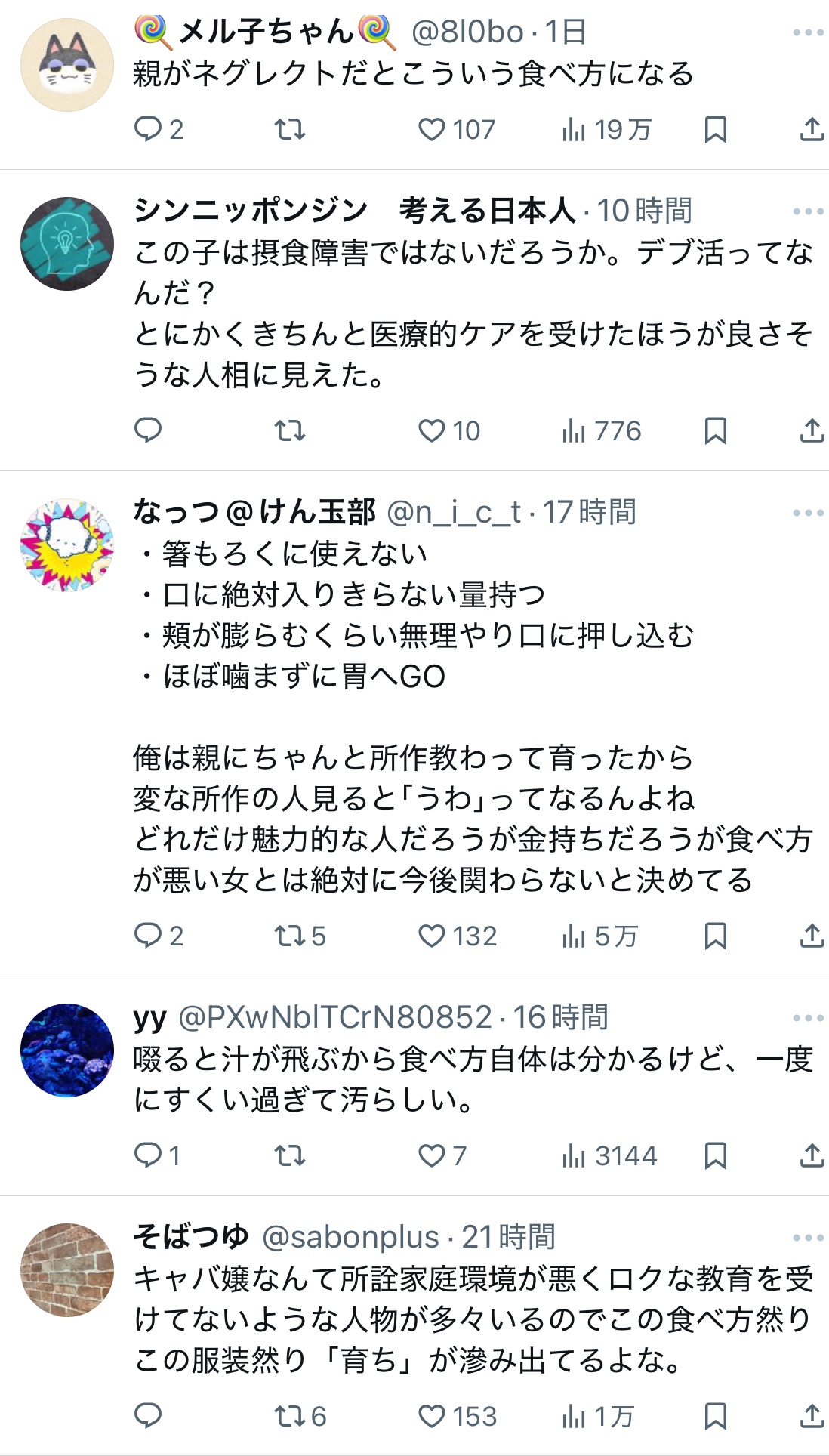Screen dimensions: 829x1456
Task: Open more options on なっつ@けん玉部's reply
Action: coord(808,513)
